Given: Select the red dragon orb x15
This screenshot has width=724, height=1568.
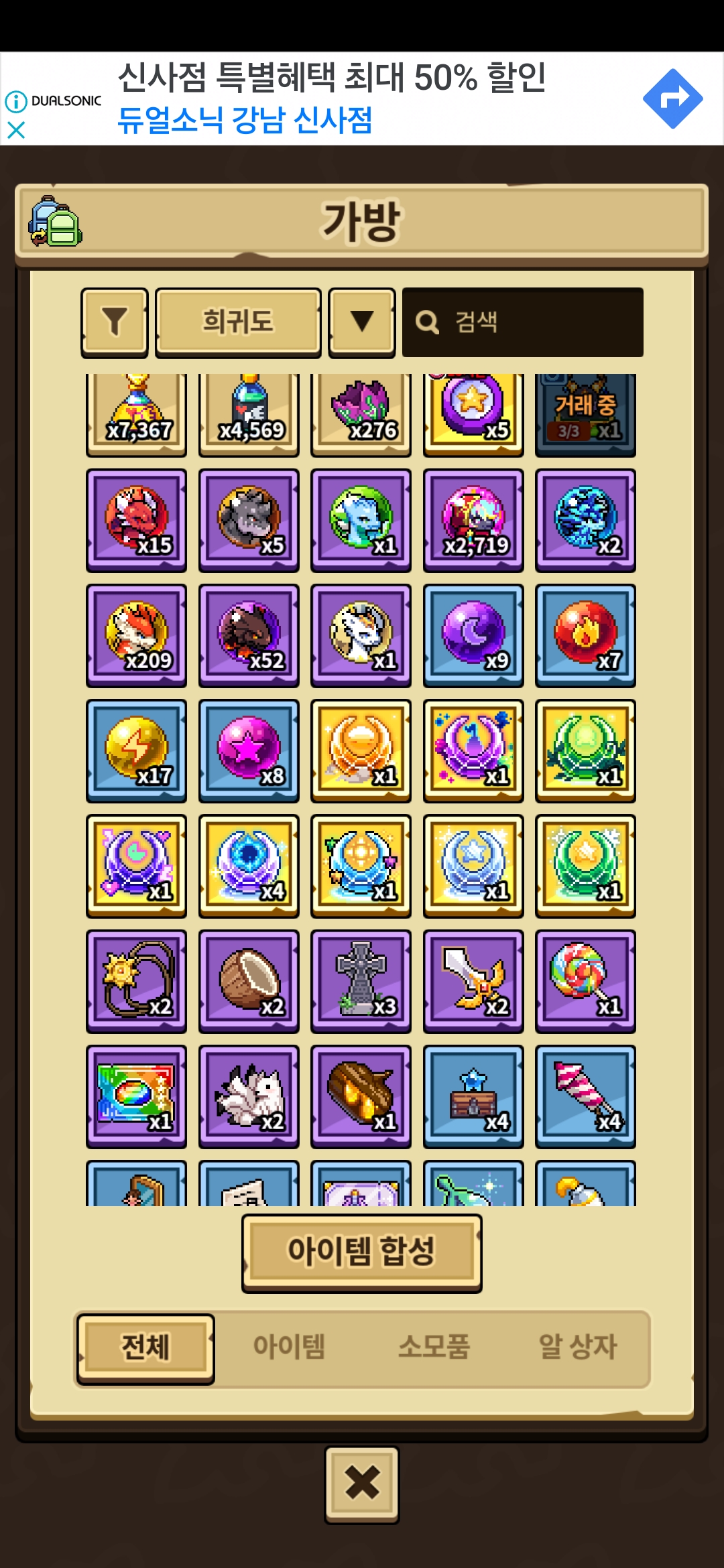Looking at the screenshot, I should [137, 520].
